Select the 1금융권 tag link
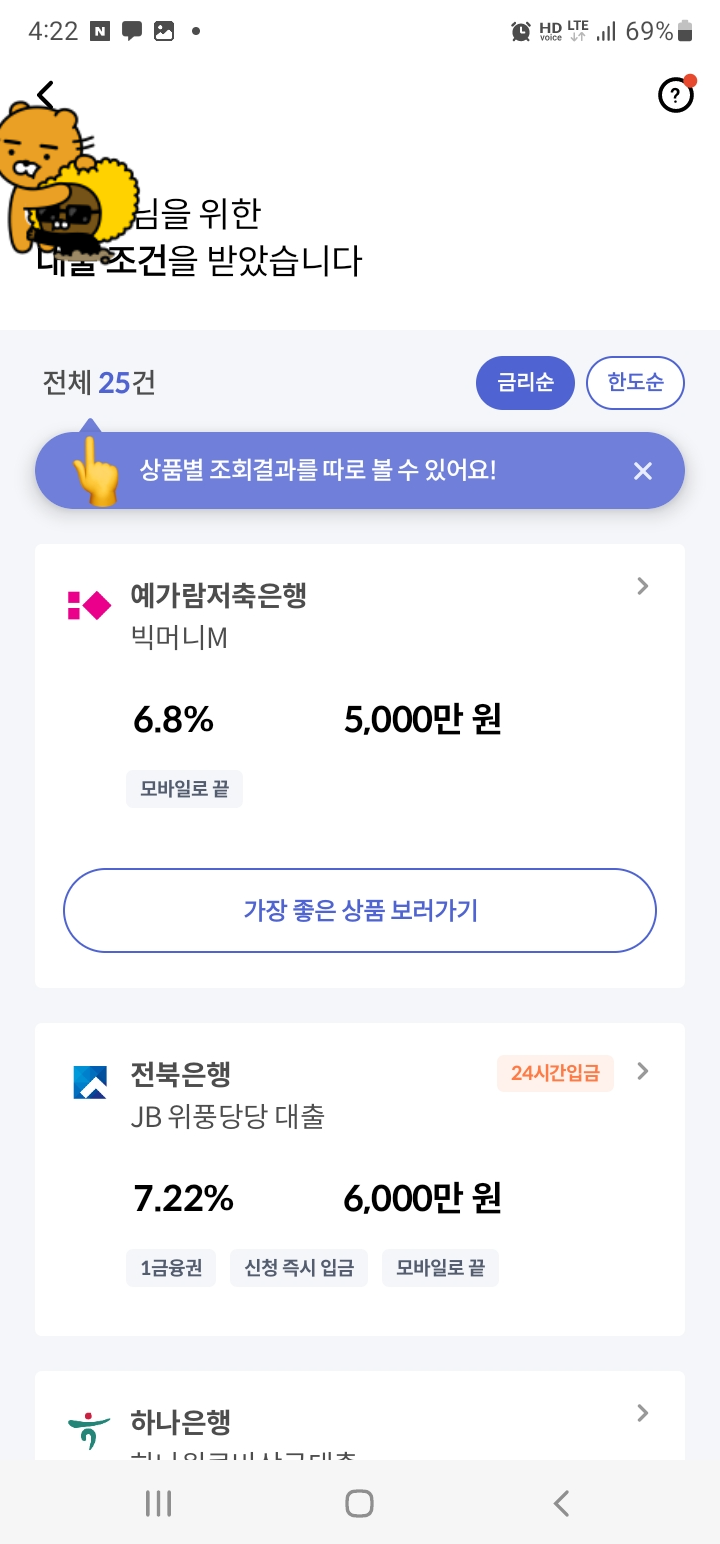This screenshot has width=720, height=1544. tap(170, 1268)
